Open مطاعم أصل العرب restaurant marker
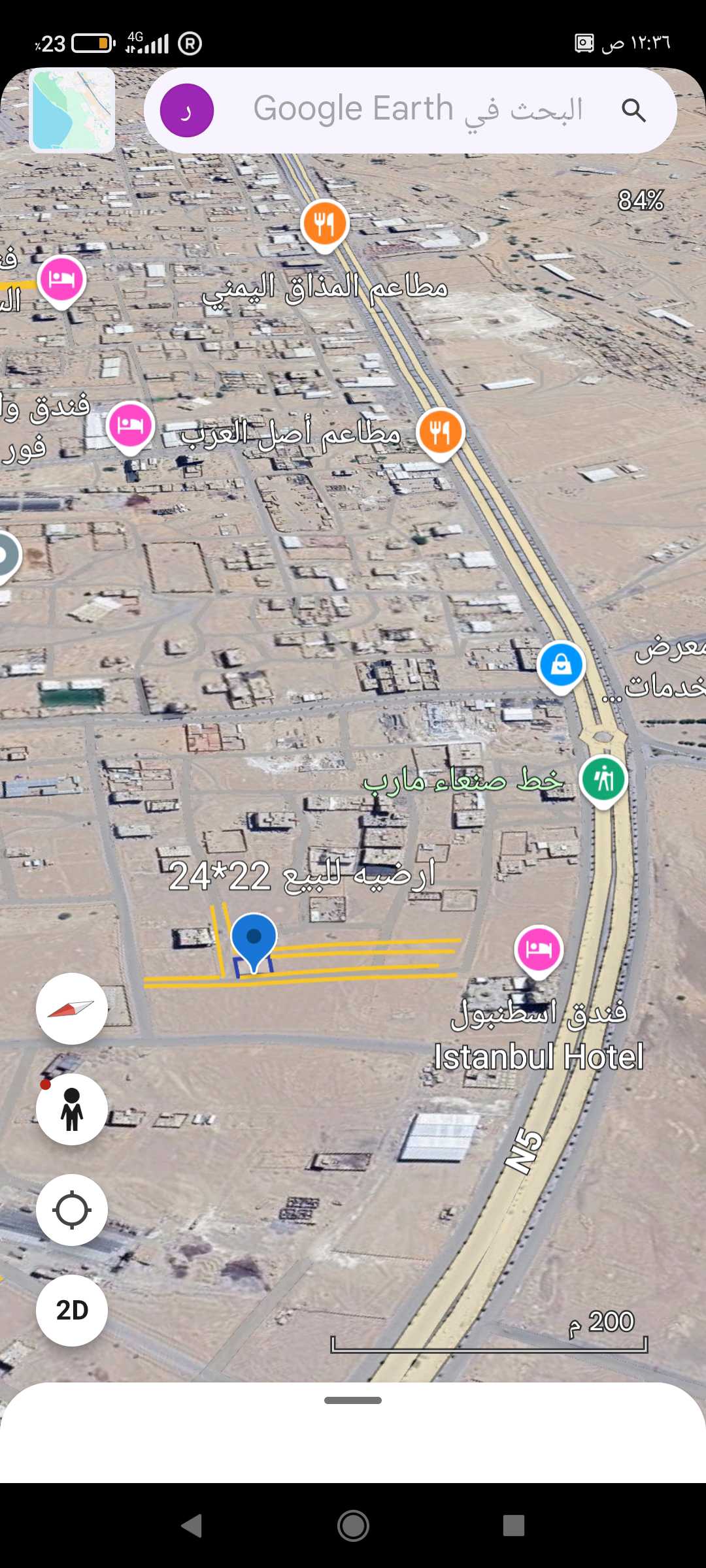This screenshot has height=1568, width=706. (x=441, y=431)
